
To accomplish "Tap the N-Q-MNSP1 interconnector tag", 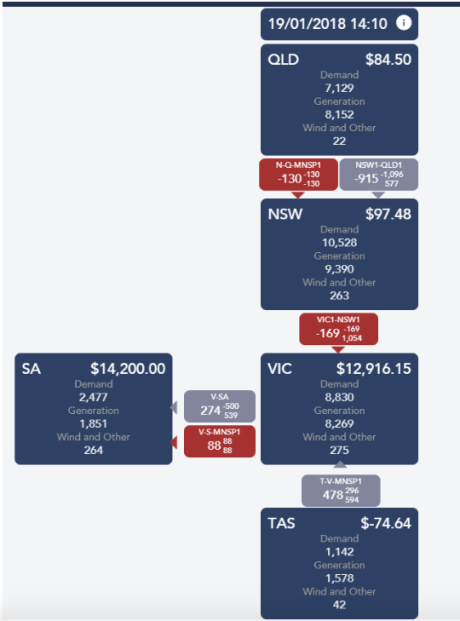I will pyautogui.click(x=298, y=175).
